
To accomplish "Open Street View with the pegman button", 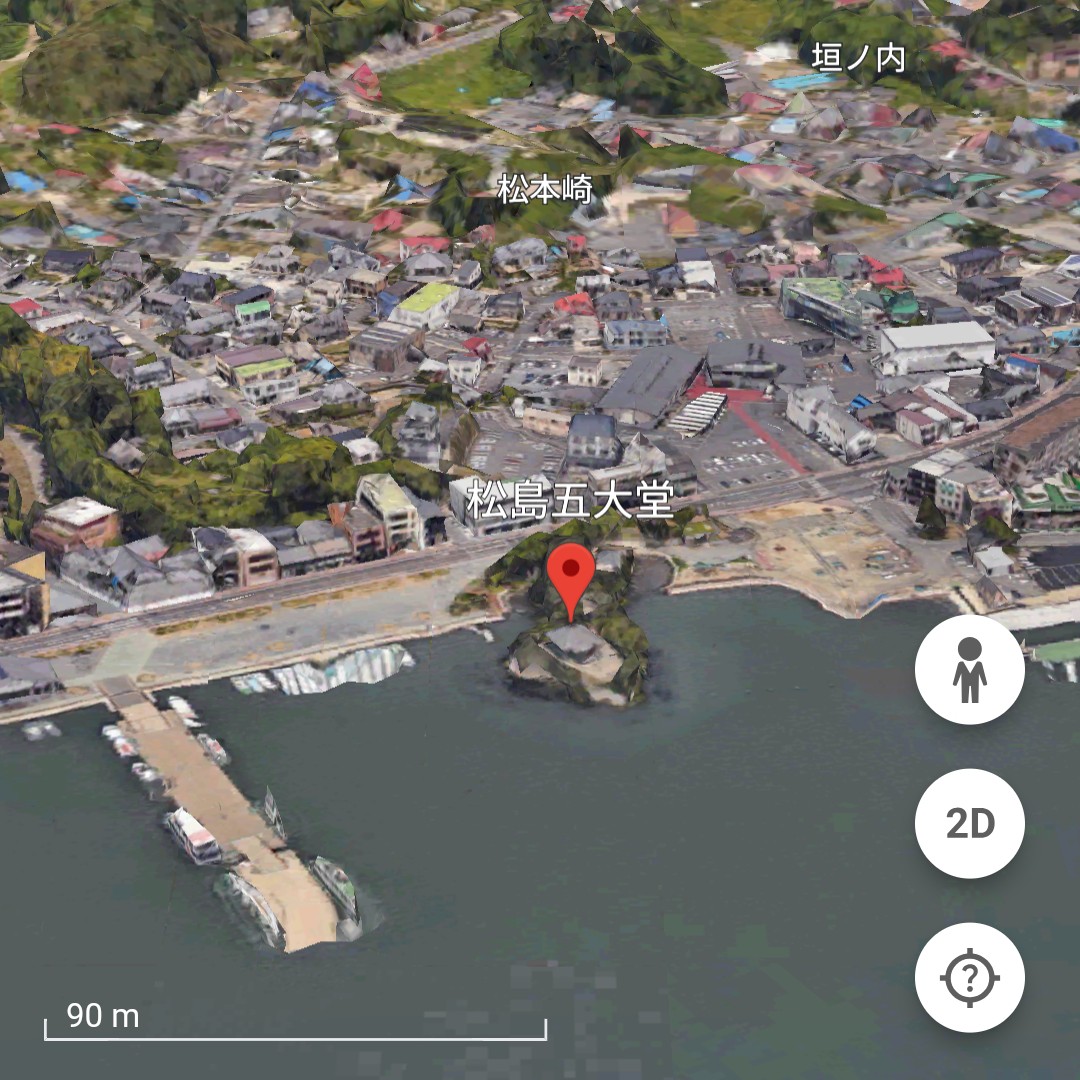I will (x=969, y=669).
